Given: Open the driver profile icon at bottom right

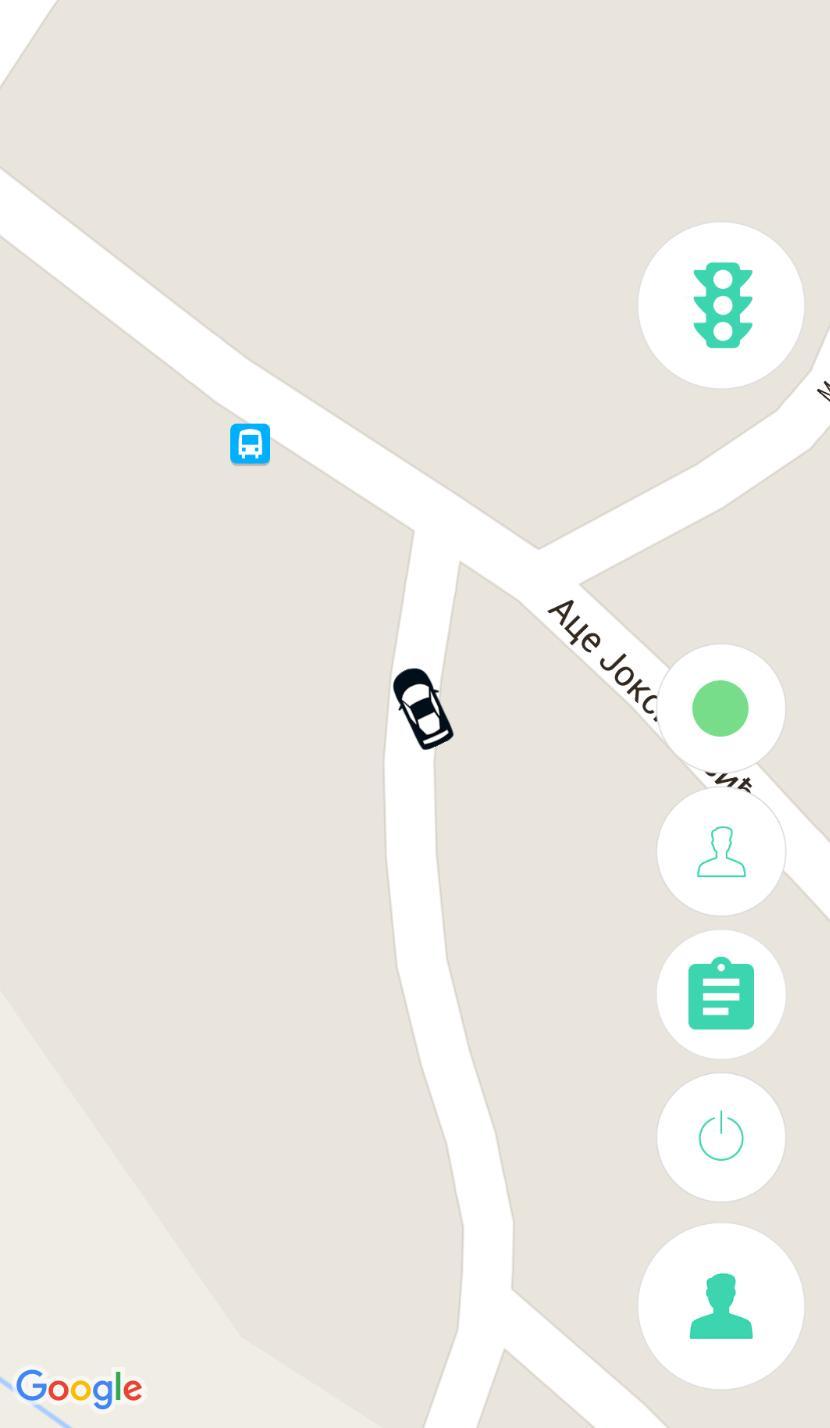Looking at the screenshot, I should [721, 1306].
